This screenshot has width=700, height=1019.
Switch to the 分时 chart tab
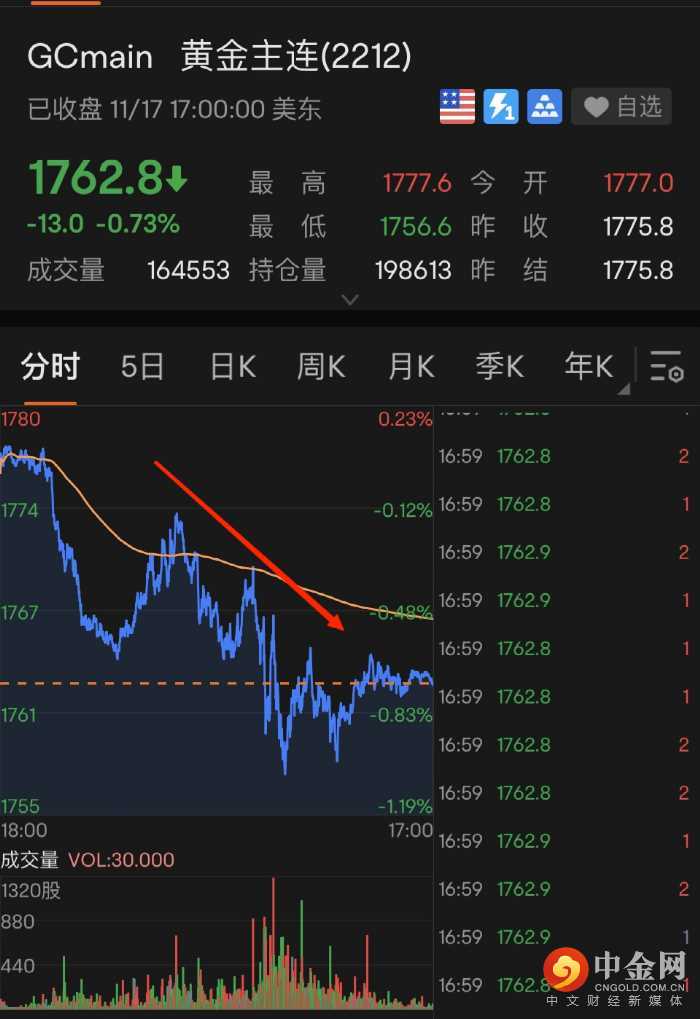49,367
